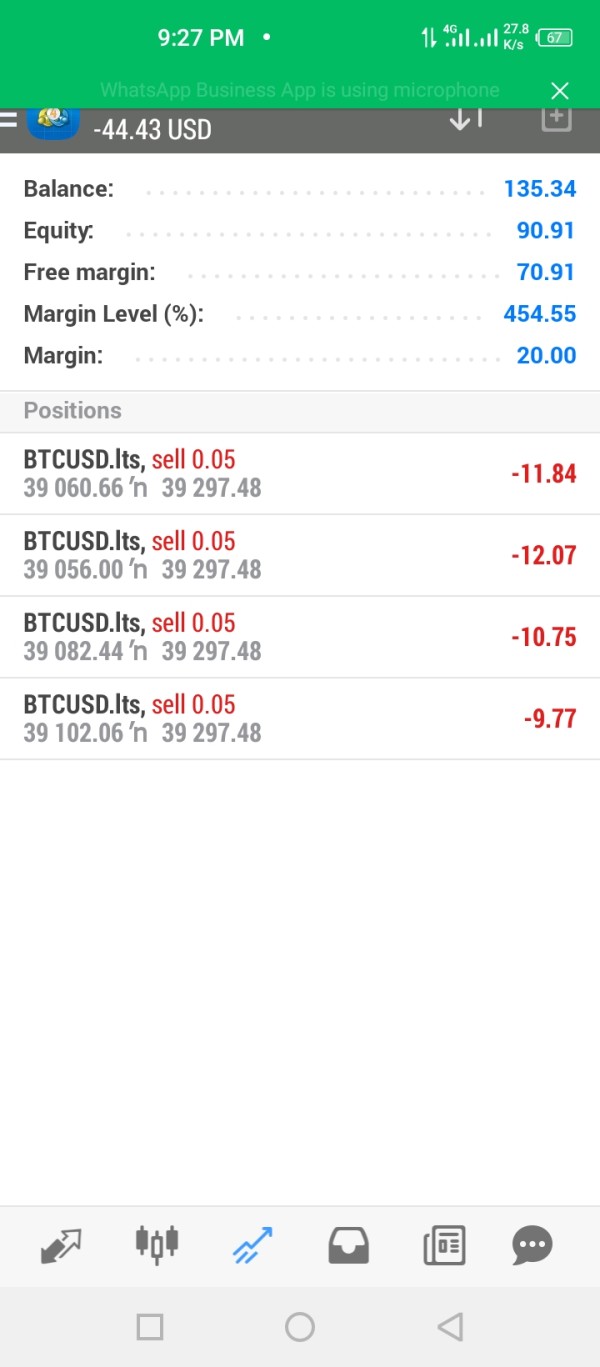
Task: Open the News tab
Action: 444,1246
